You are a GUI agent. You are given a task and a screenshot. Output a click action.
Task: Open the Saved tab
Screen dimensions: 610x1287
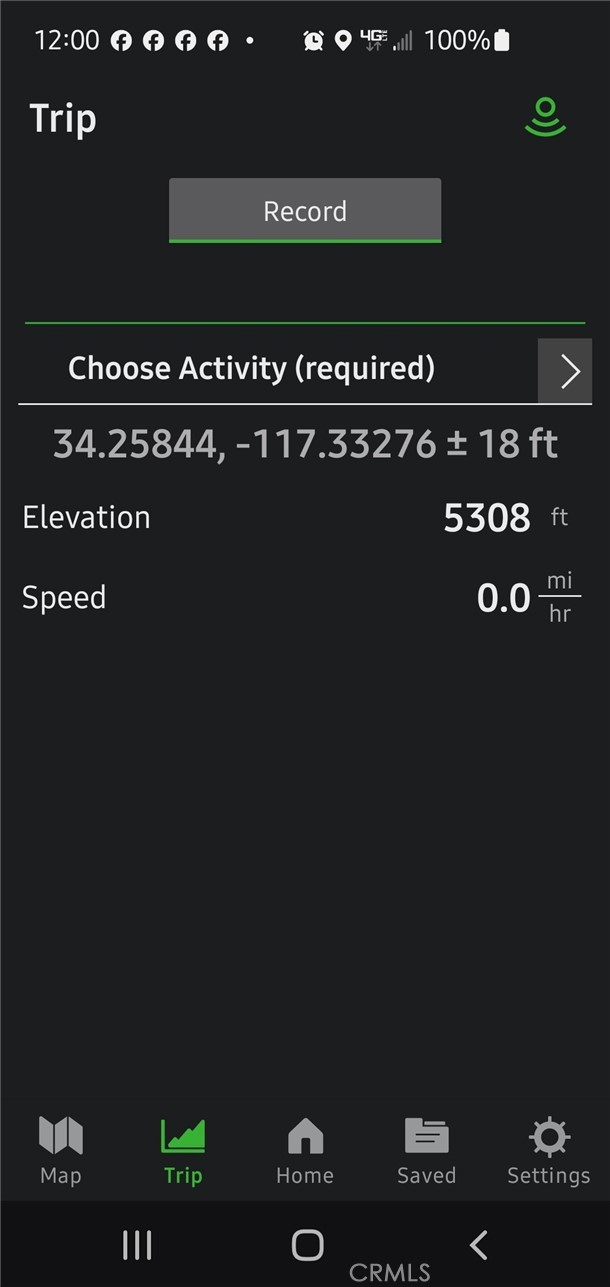tap(427, 1150)
